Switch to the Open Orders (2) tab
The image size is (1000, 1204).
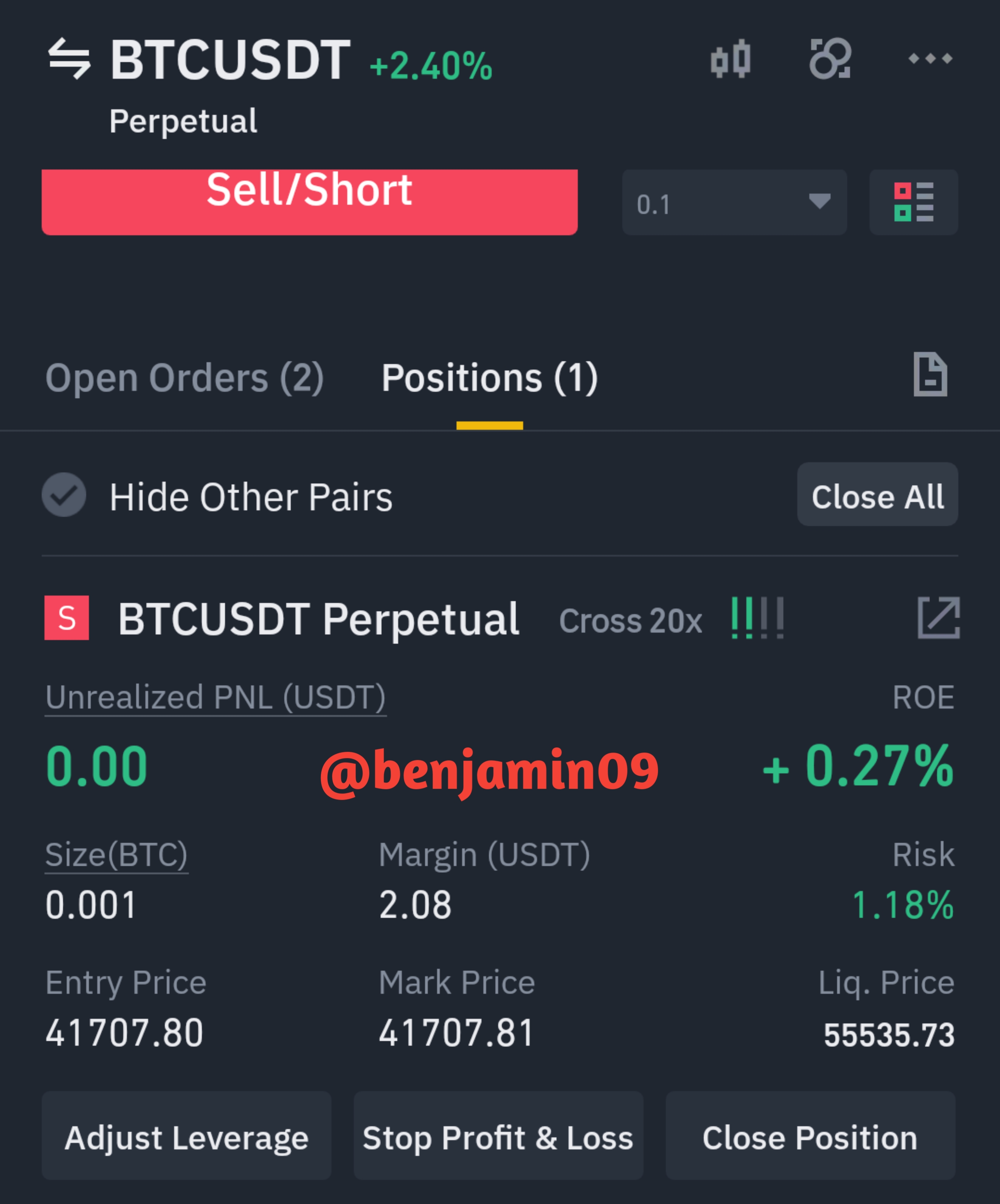[x=185, y=378]
